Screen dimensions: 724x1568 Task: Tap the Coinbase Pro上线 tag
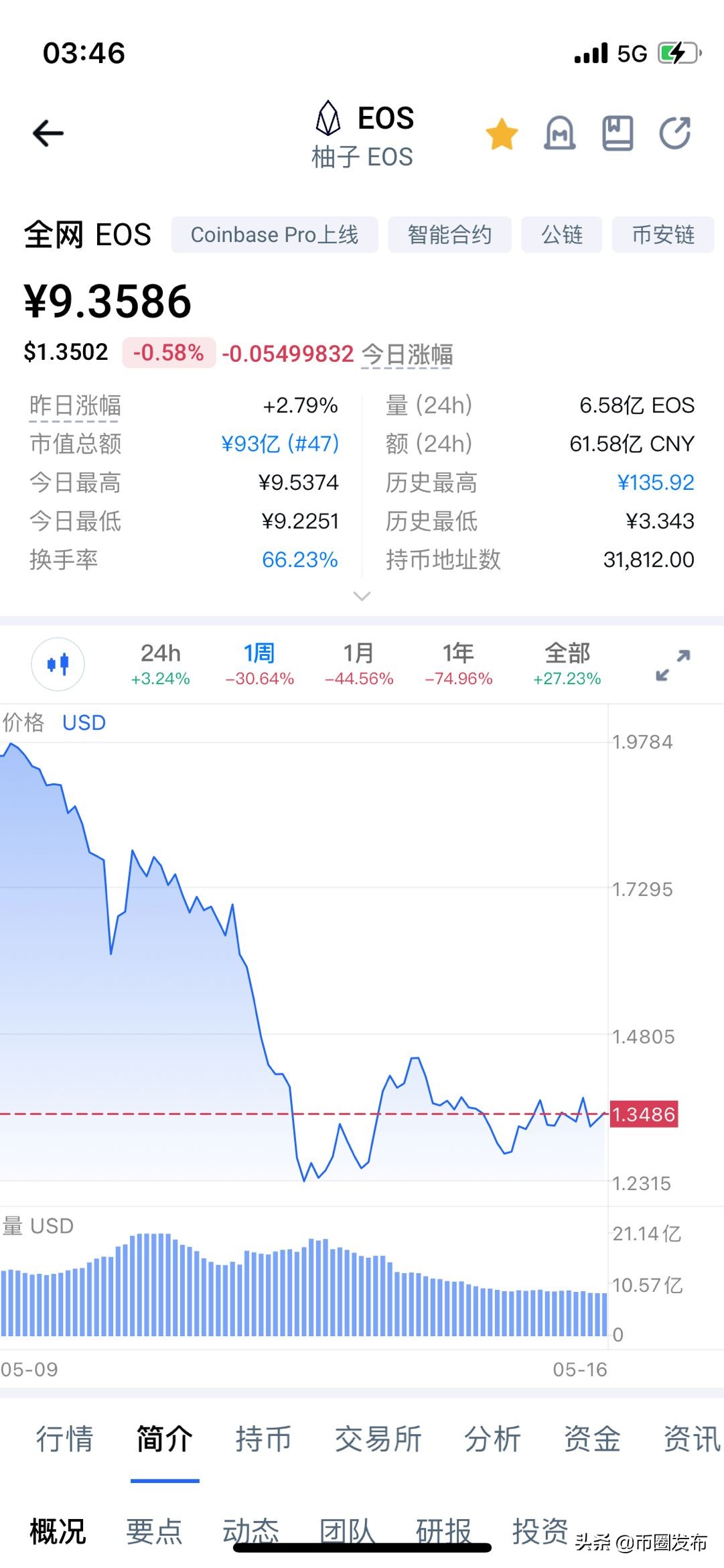pyautogui.click(x=275, y=235)
